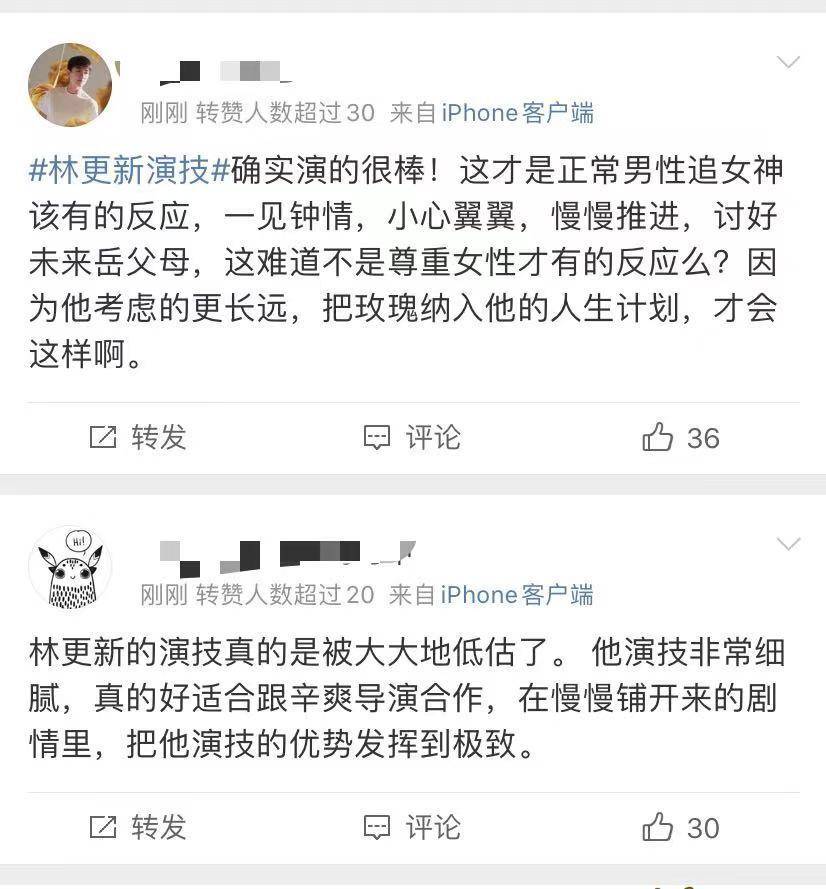Repost the post about 辛爽导演

[138, 827]
